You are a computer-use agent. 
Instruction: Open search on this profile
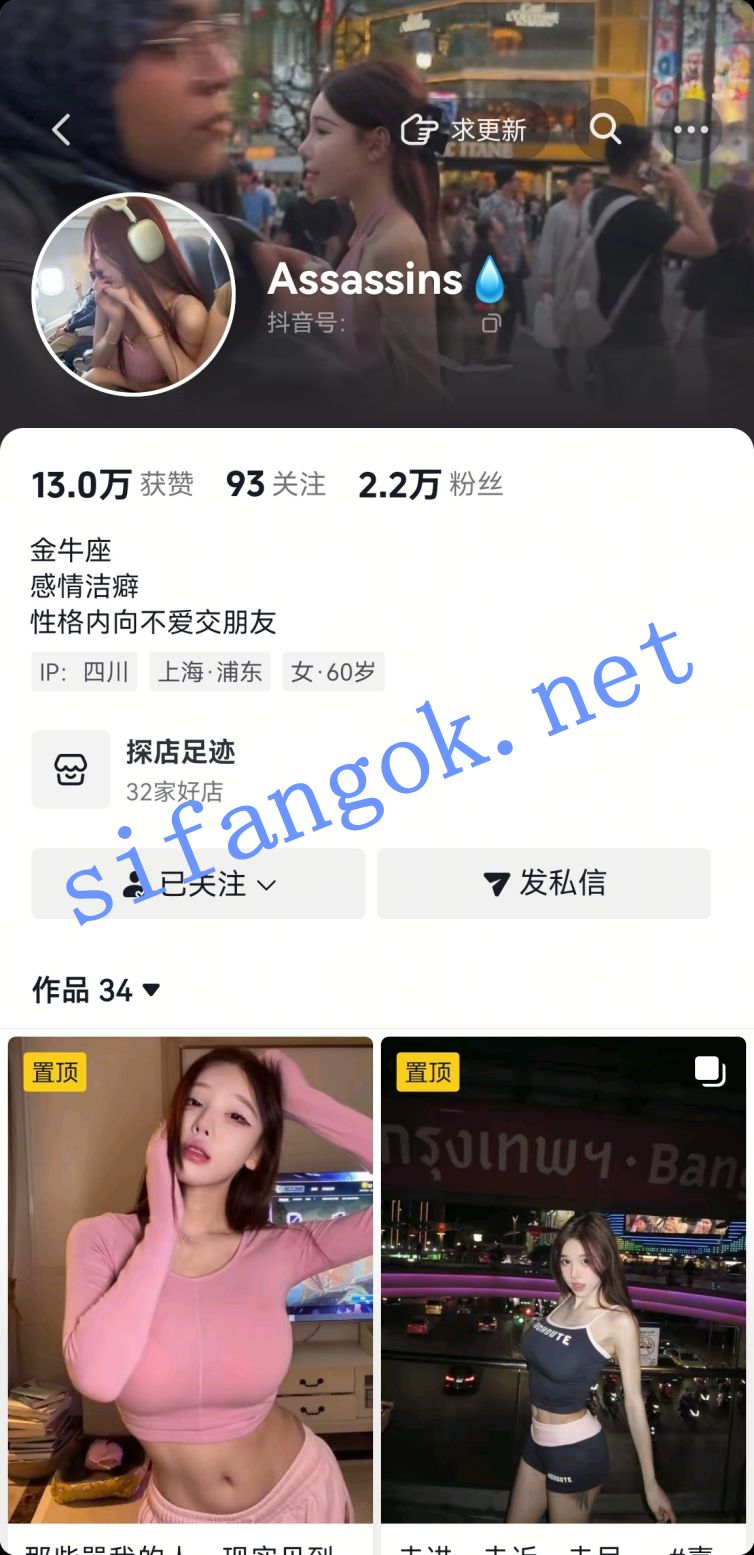[x=605, y=129]
